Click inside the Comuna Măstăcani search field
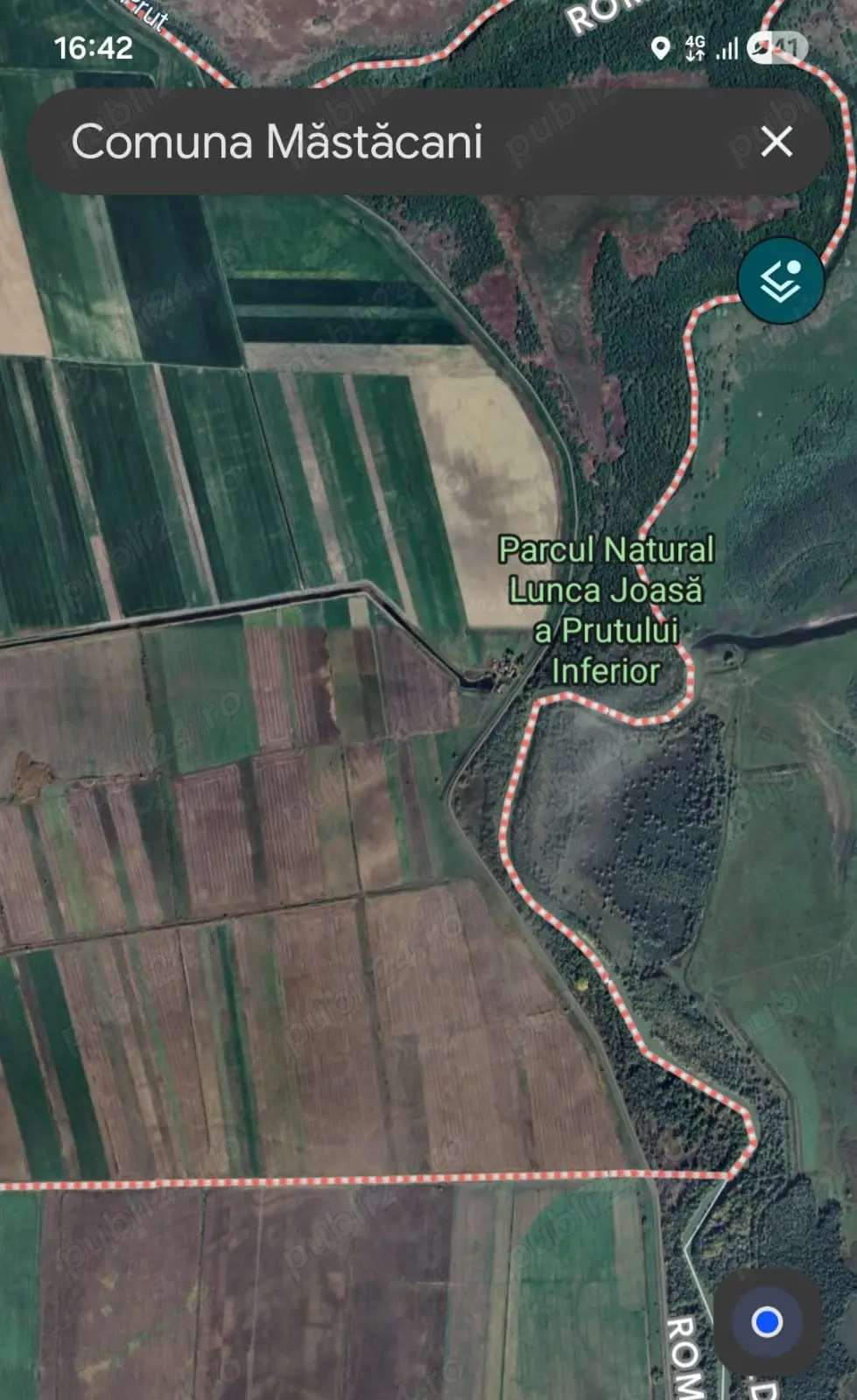 point(280,142)
